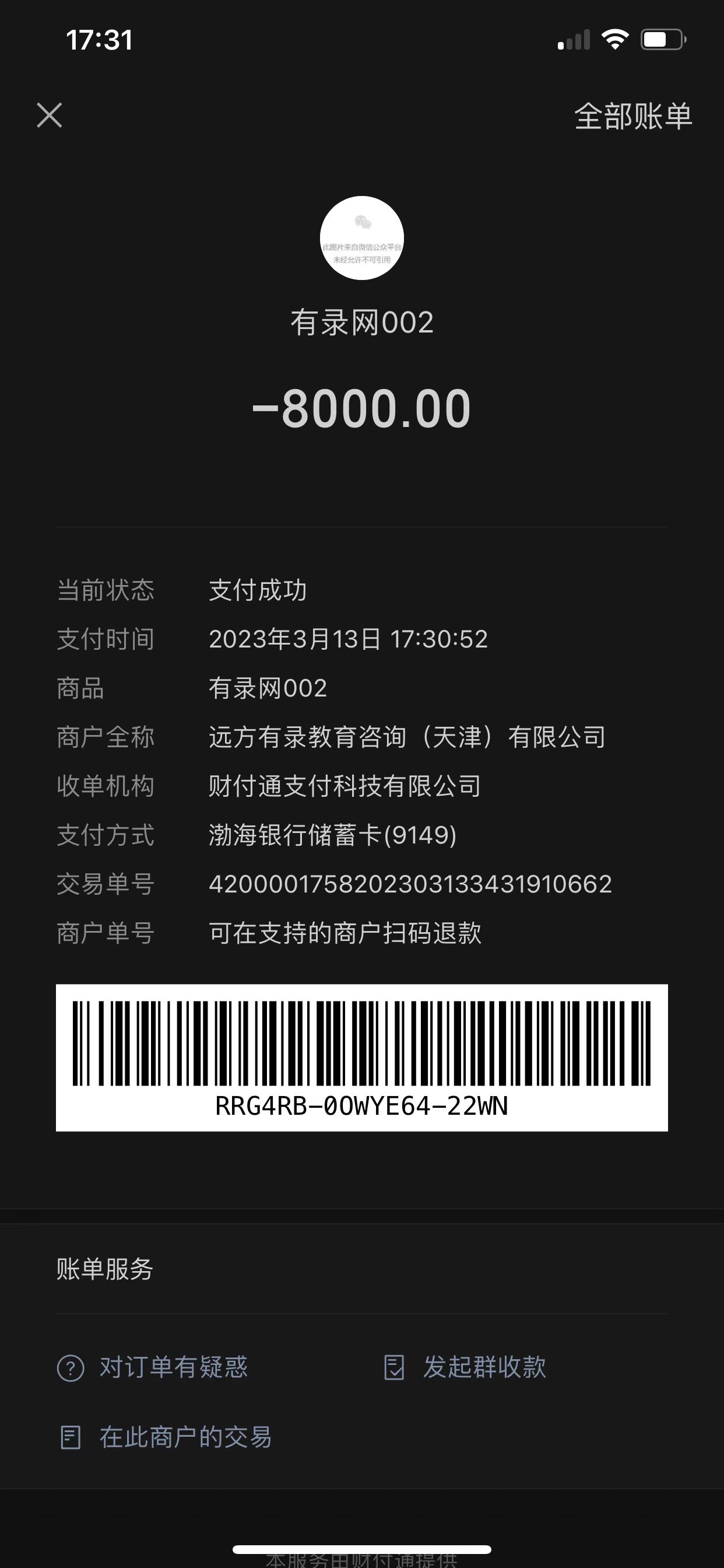
Task: Tap 对订单有疑惑 for order help
Action: (x=153, y=1367)
